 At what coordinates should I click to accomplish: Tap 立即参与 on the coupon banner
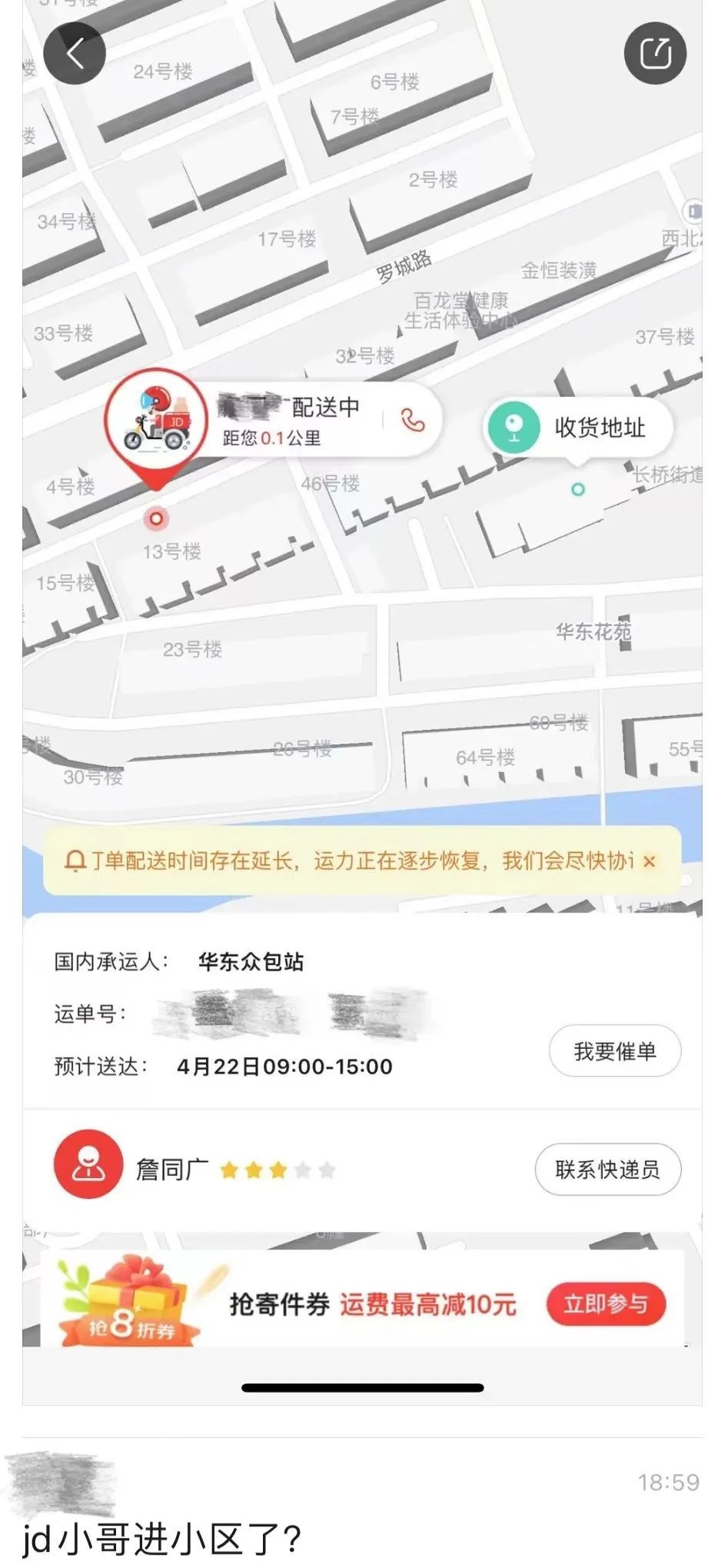[605, 1304]
